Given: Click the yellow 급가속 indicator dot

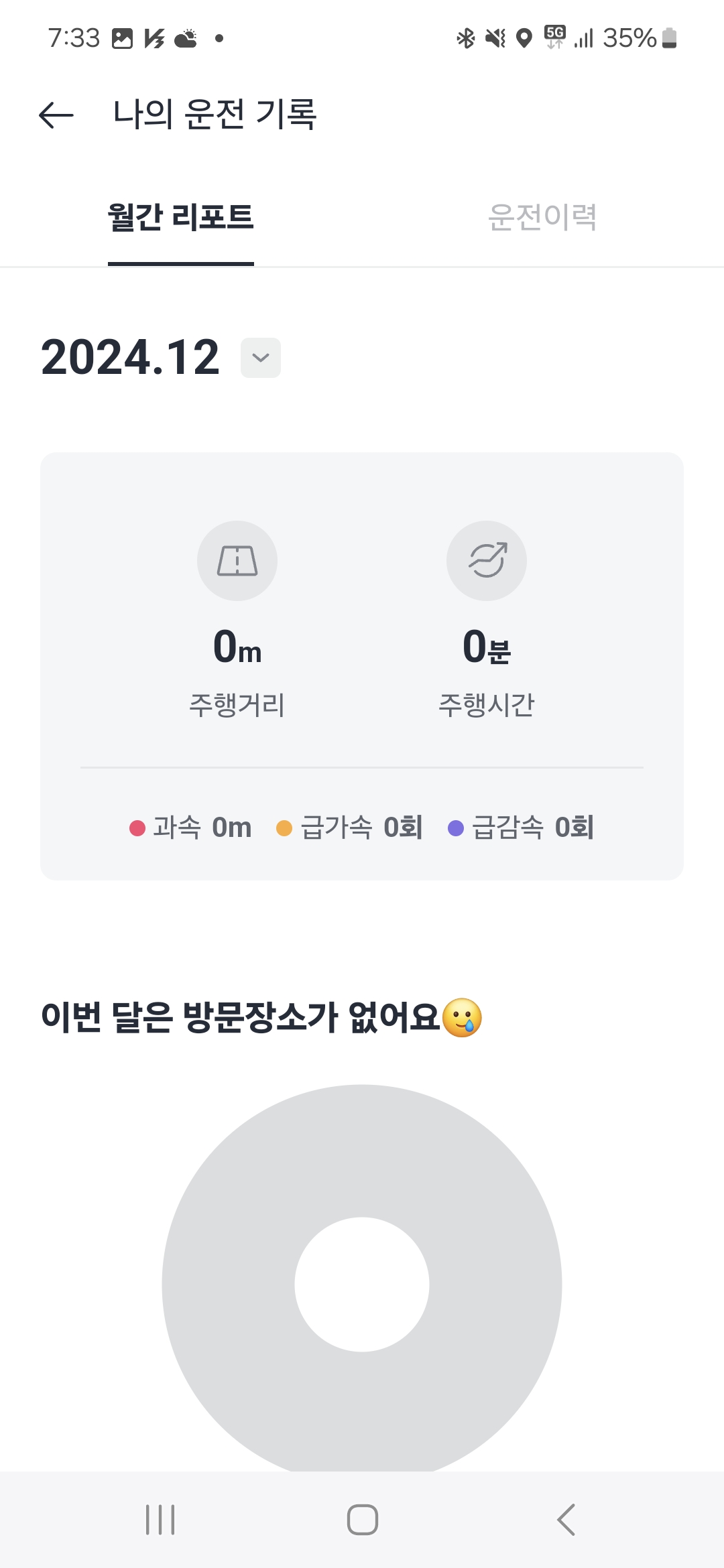Looking at the screenshot, I should [x=285, y=828].
